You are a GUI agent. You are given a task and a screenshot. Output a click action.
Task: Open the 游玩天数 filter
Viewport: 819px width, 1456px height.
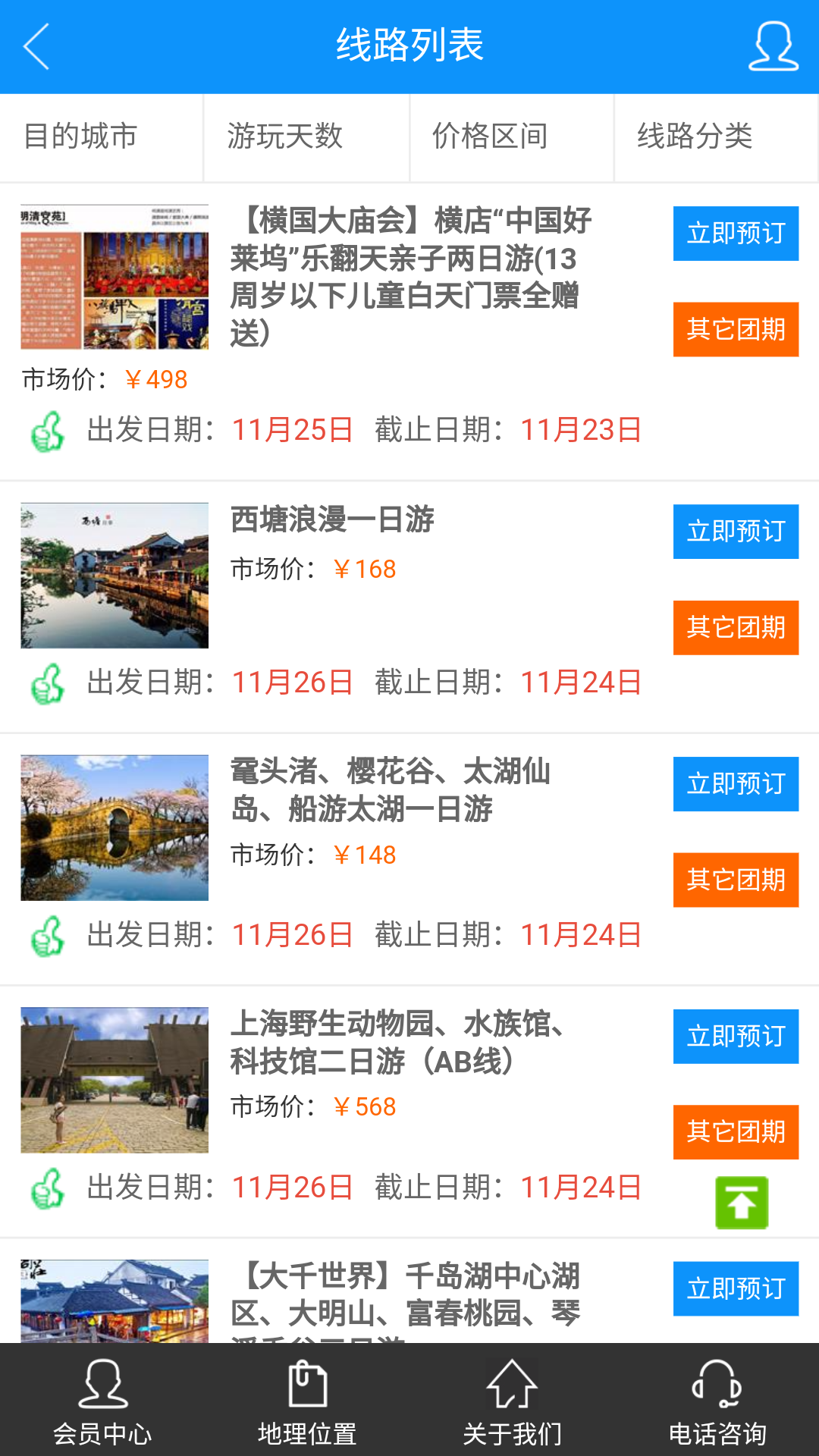pos(306,137)
